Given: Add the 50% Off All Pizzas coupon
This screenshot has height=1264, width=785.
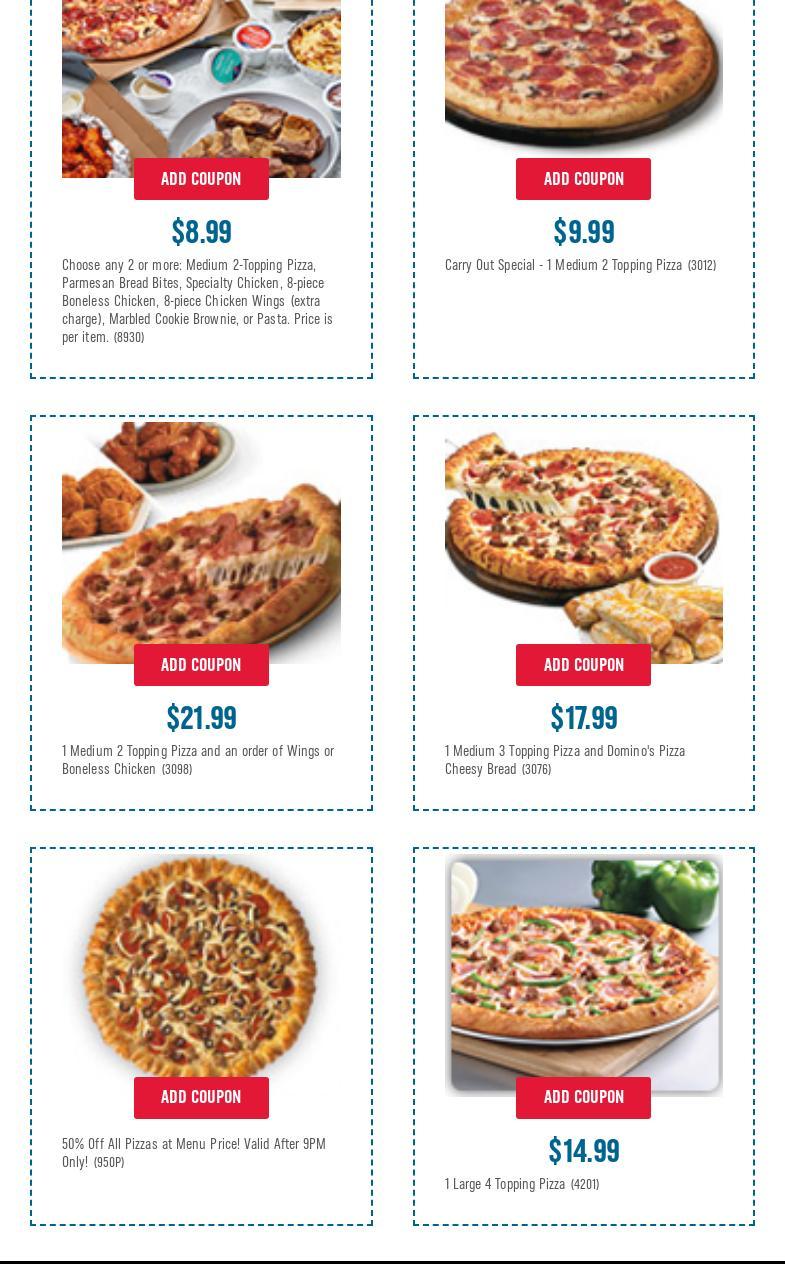Looking at the screenshot, I should coord(201,1097).
